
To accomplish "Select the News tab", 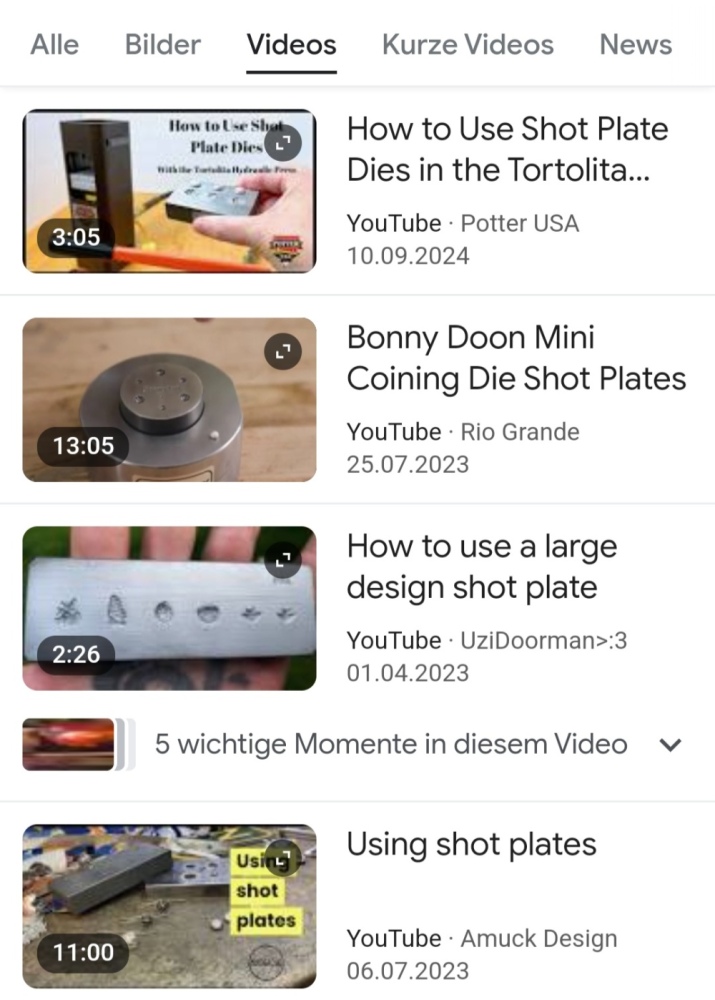I will tap(635, 45).
